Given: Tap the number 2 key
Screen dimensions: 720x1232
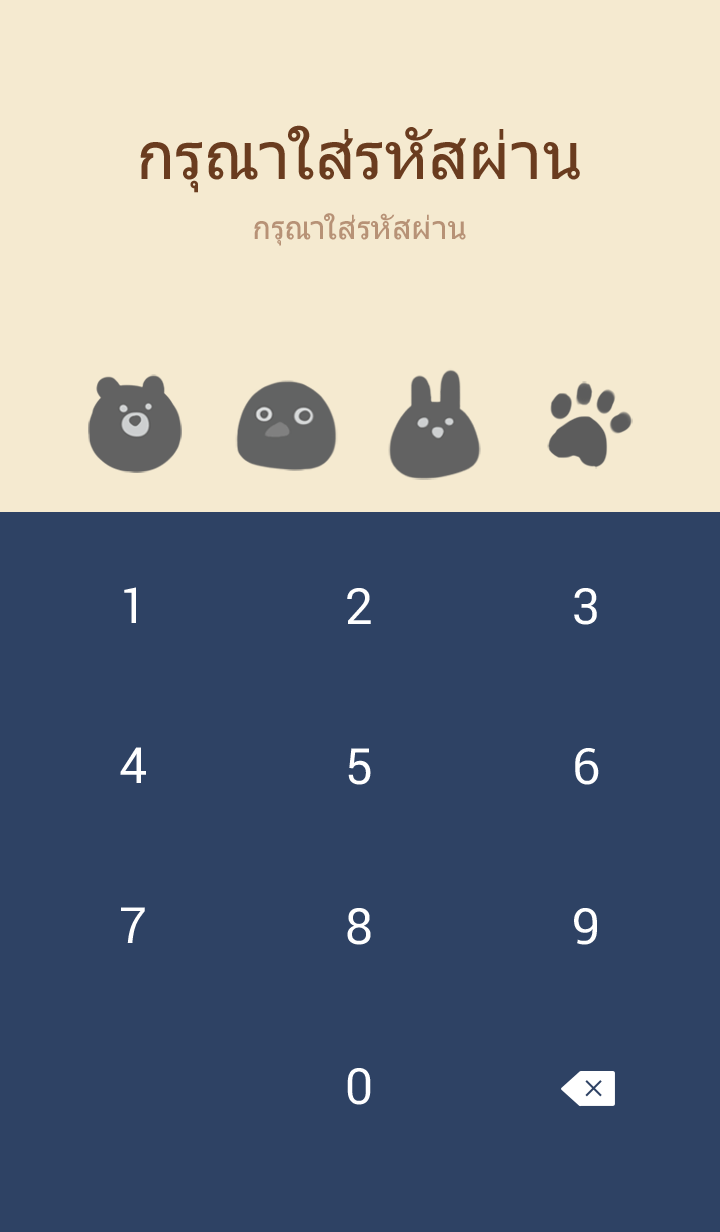Looking at the screenshot, I should tap(359, 607).
